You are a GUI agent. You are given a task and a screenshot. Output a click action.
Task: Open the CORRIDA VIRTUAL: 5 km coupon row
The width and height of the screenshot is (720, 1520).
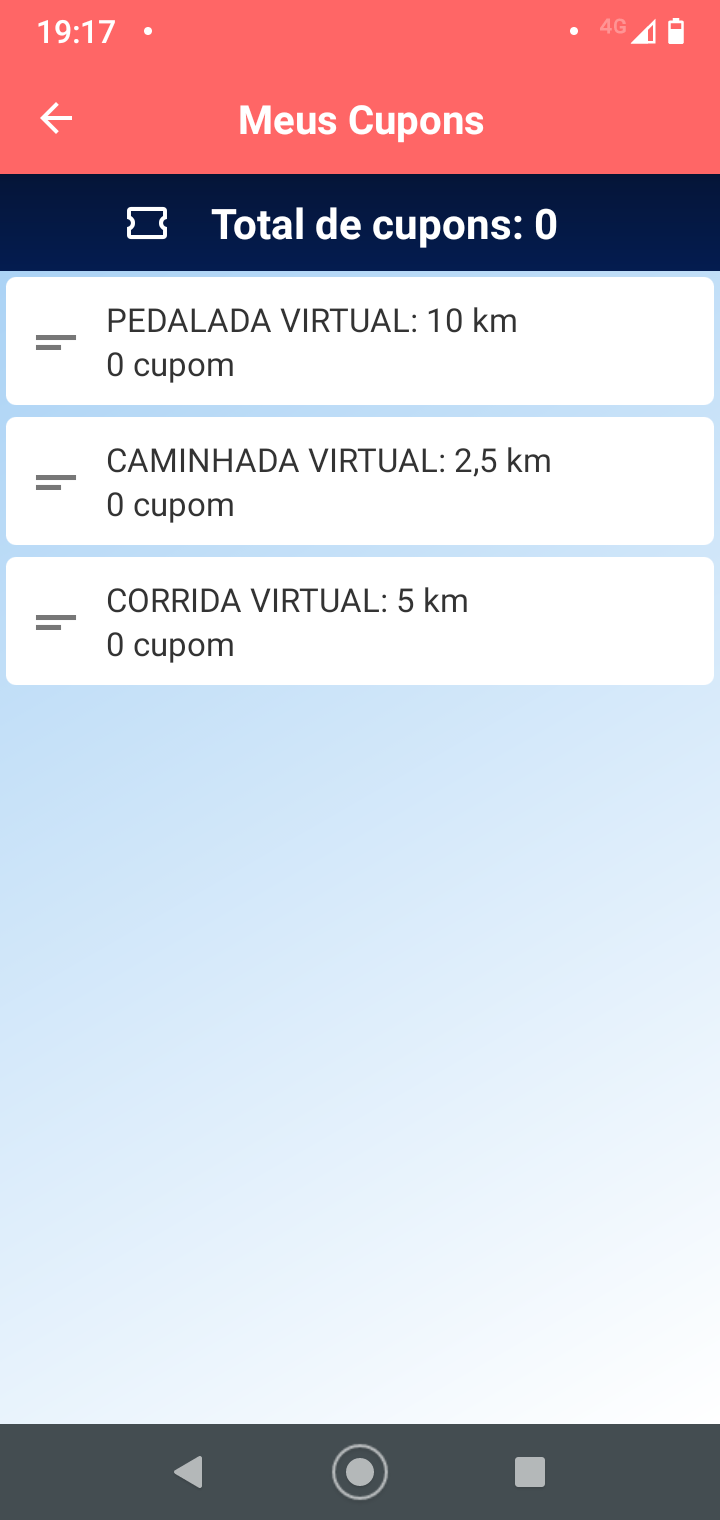[x=360, y=621]
